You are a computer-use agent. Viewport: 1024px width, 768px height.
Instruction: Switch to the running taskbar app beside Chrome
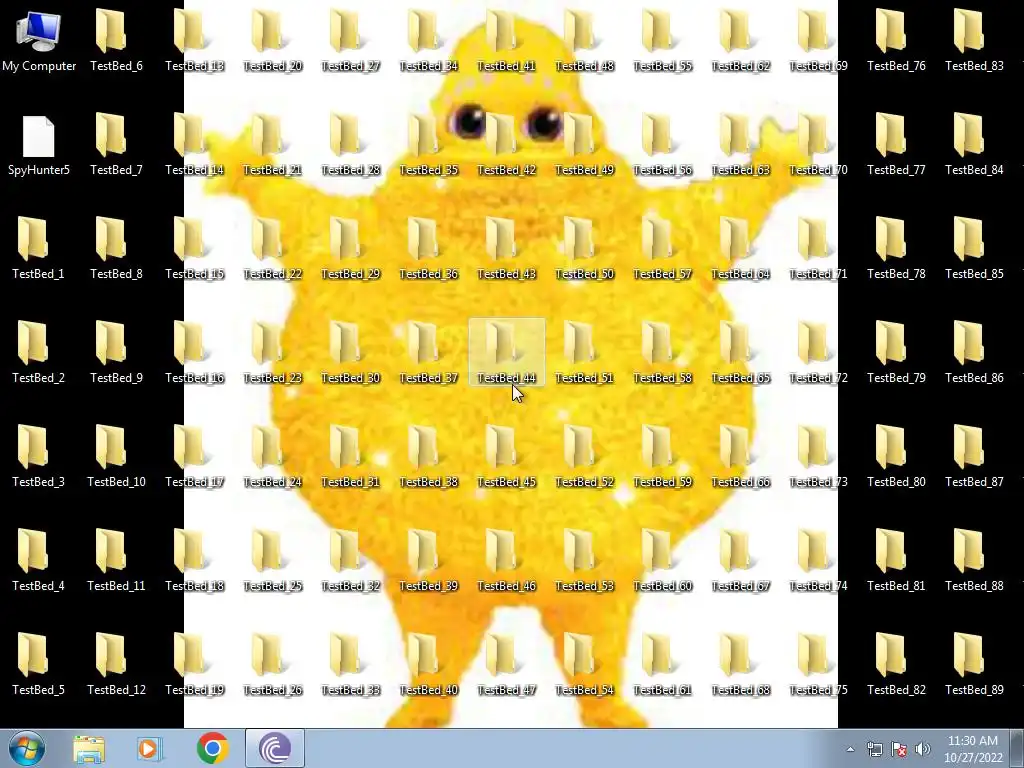[274, 748]
